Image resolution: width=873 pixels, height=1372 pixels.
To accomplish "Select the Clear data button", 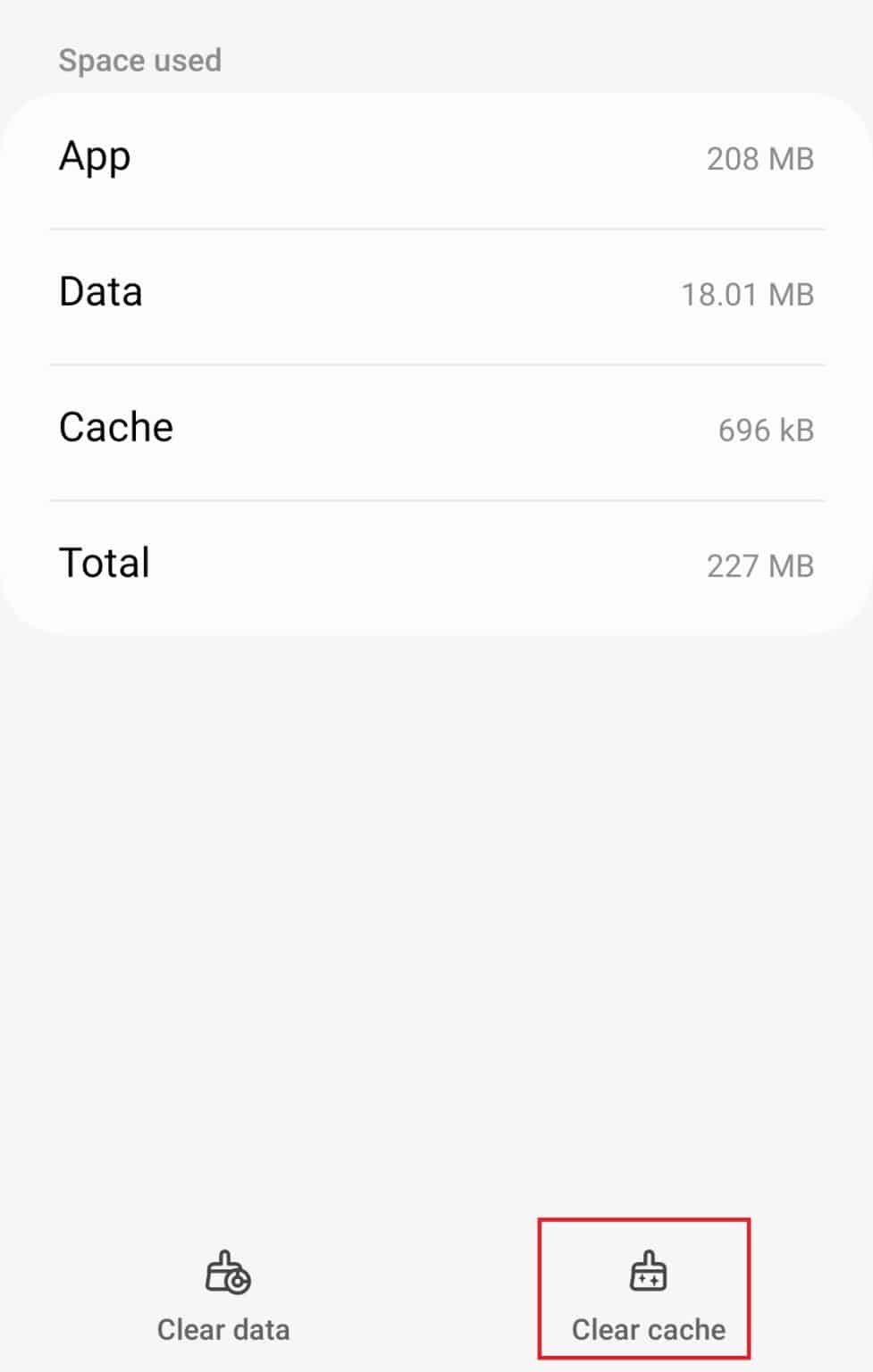I will click(223, 1294).
